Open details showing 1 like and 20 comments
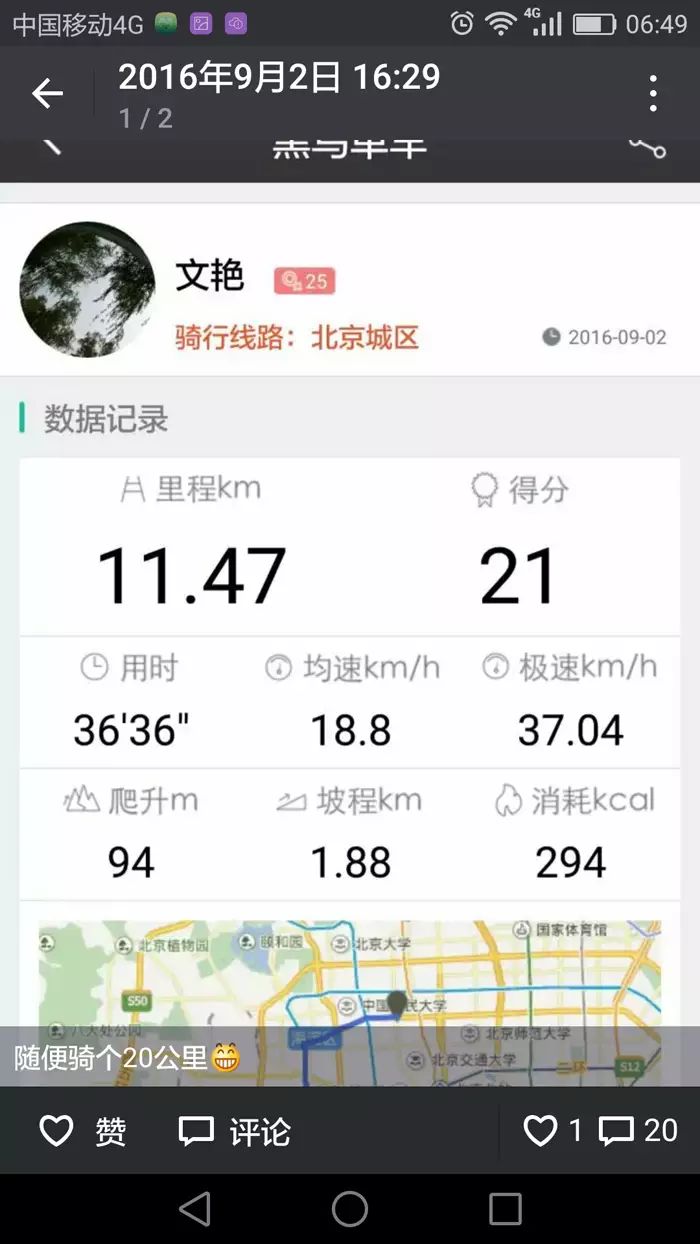Screen dimensions: 700x1244 600,1131
